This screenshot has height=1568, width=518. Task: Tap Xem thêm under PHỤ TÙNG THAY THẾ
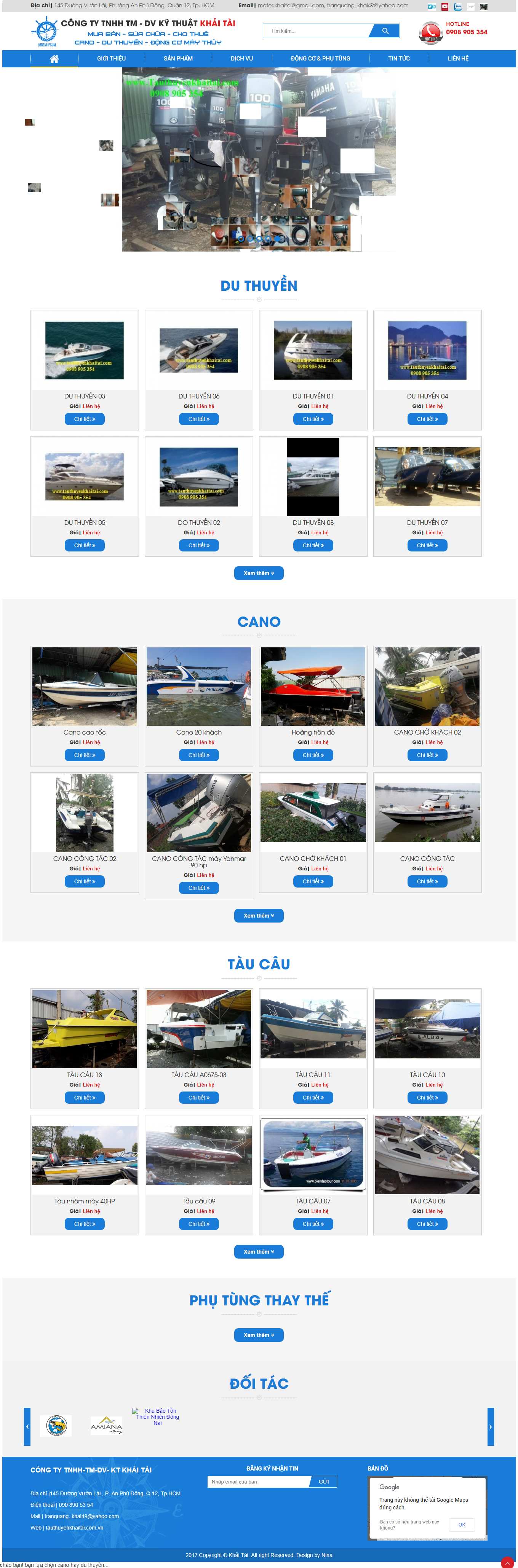coord(258,1335)
